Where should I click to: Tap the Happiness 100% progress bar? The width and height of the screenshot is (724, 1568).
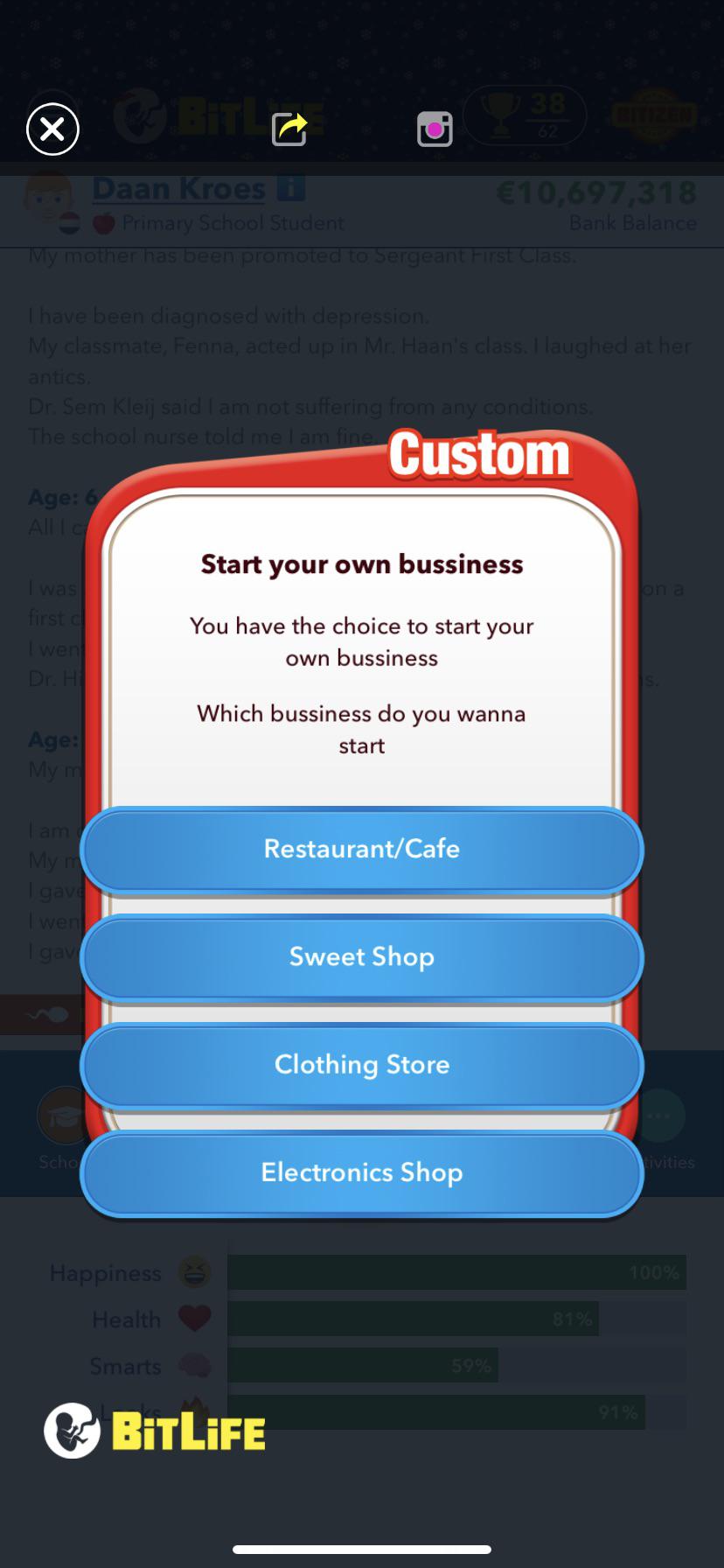(455, 1271)
